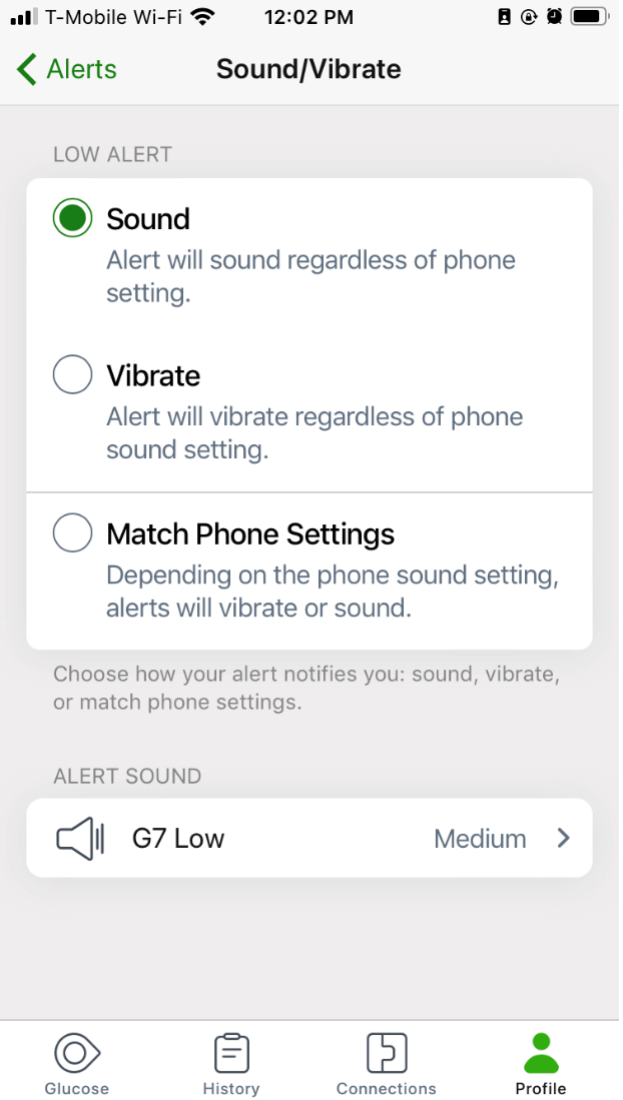
Task: Go back to Alerts
Action: point(67,69)
